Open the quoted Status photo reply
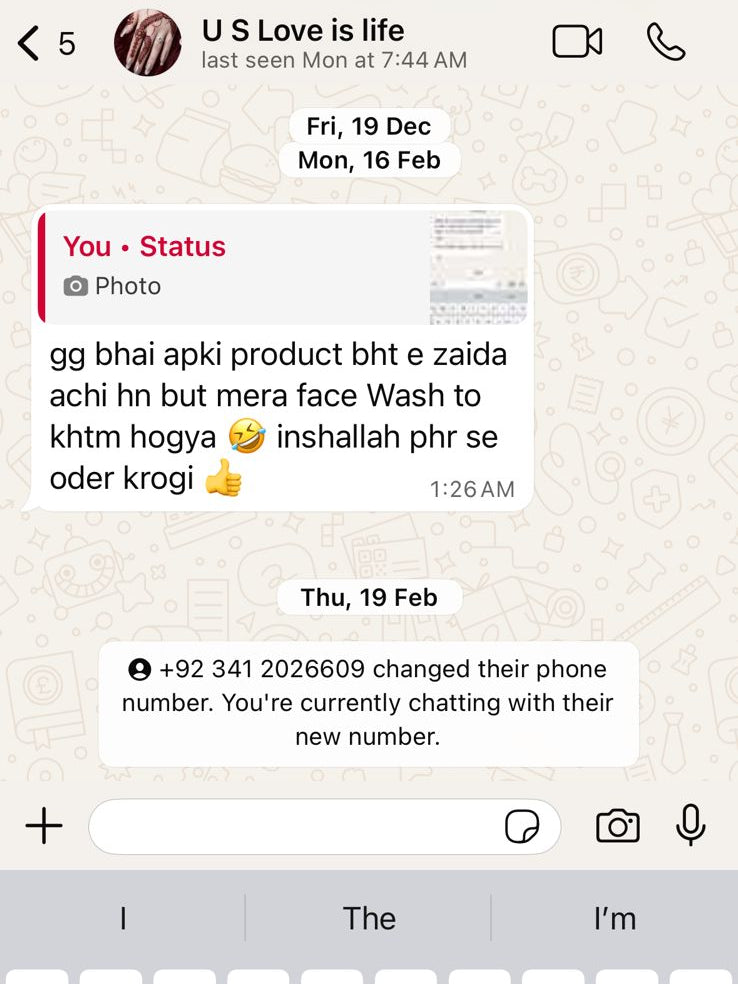The height and width of the screenshot is (984, 738). pyautogui.click(x=282, y=266)
